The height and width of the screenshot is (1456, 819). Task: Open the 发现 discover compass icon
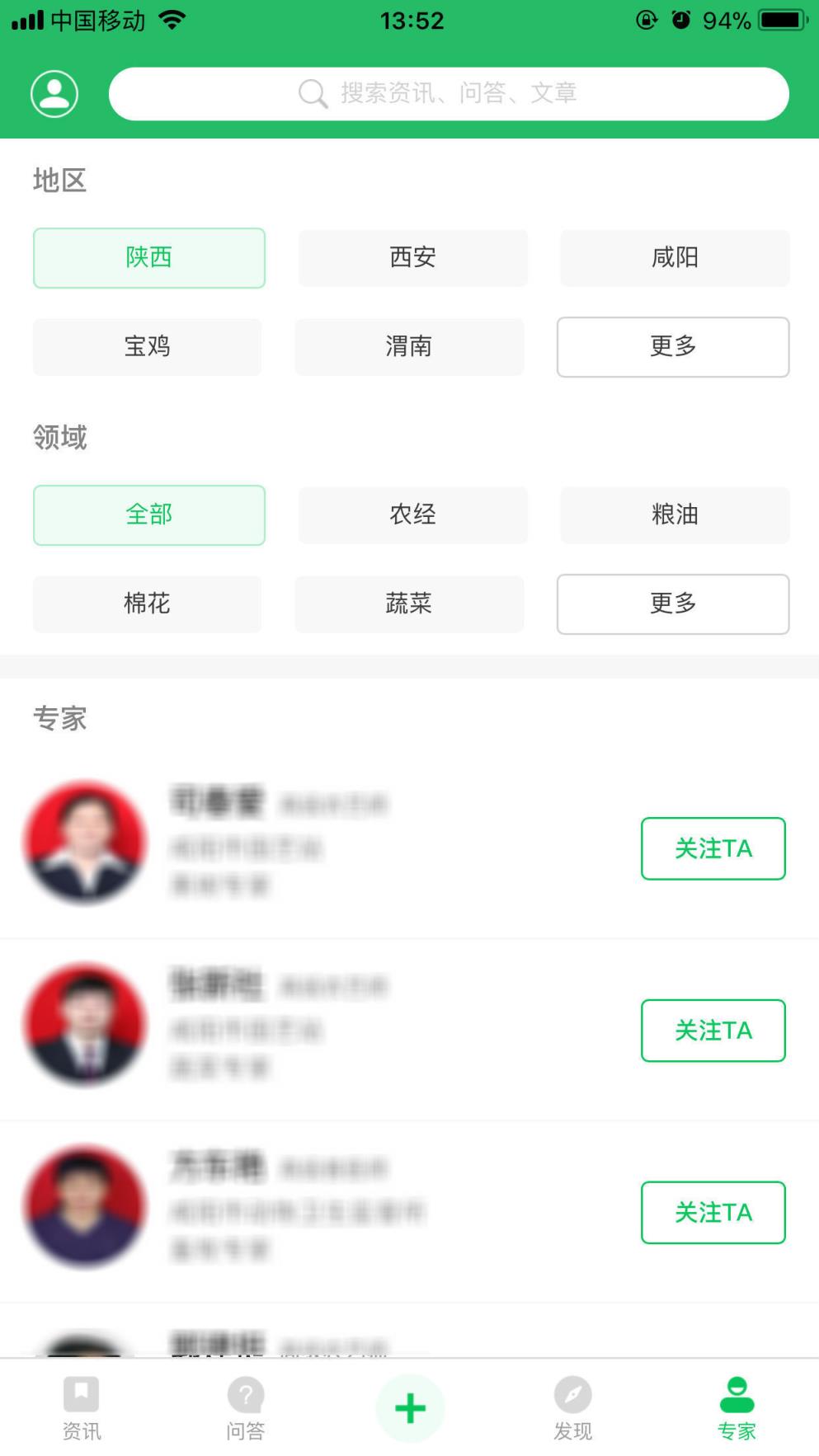(x=572, y=1390)
